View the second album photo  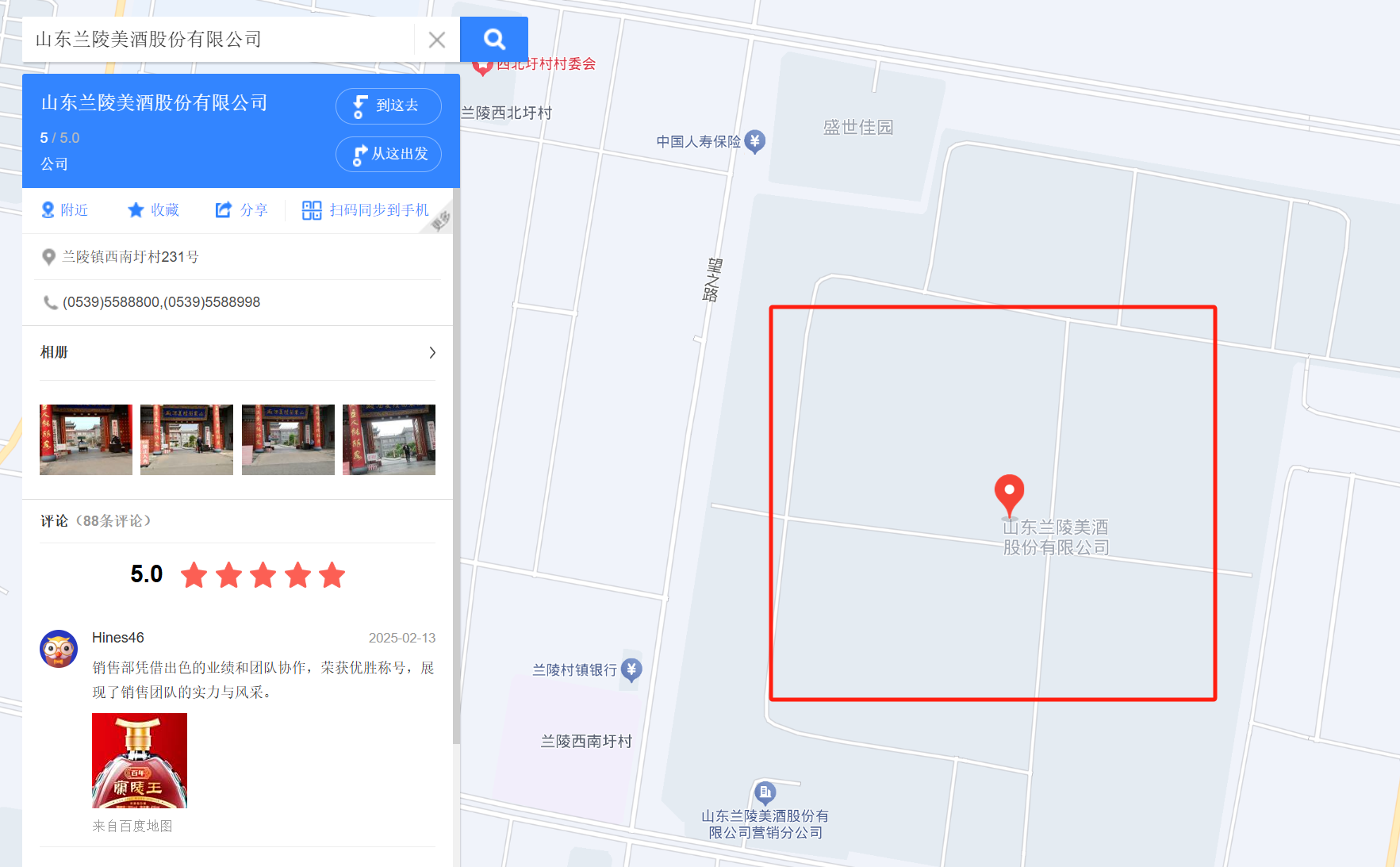[186, 439]
